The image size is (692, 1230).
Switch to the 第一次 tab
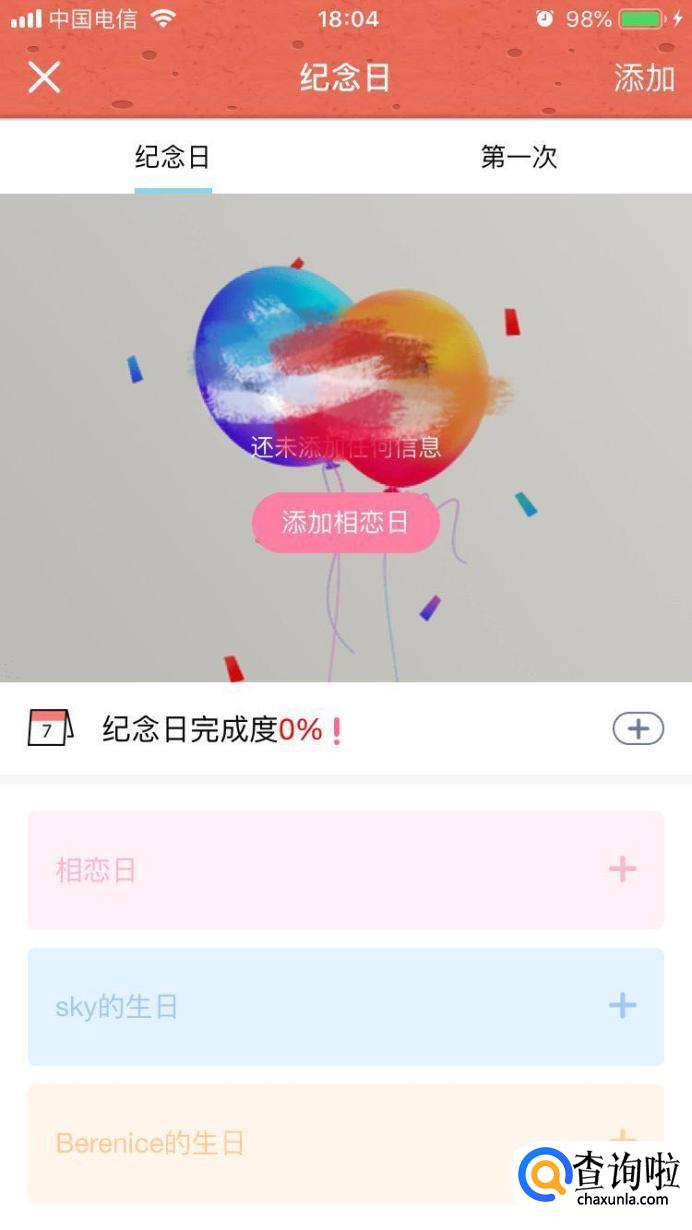pos(518,157)
